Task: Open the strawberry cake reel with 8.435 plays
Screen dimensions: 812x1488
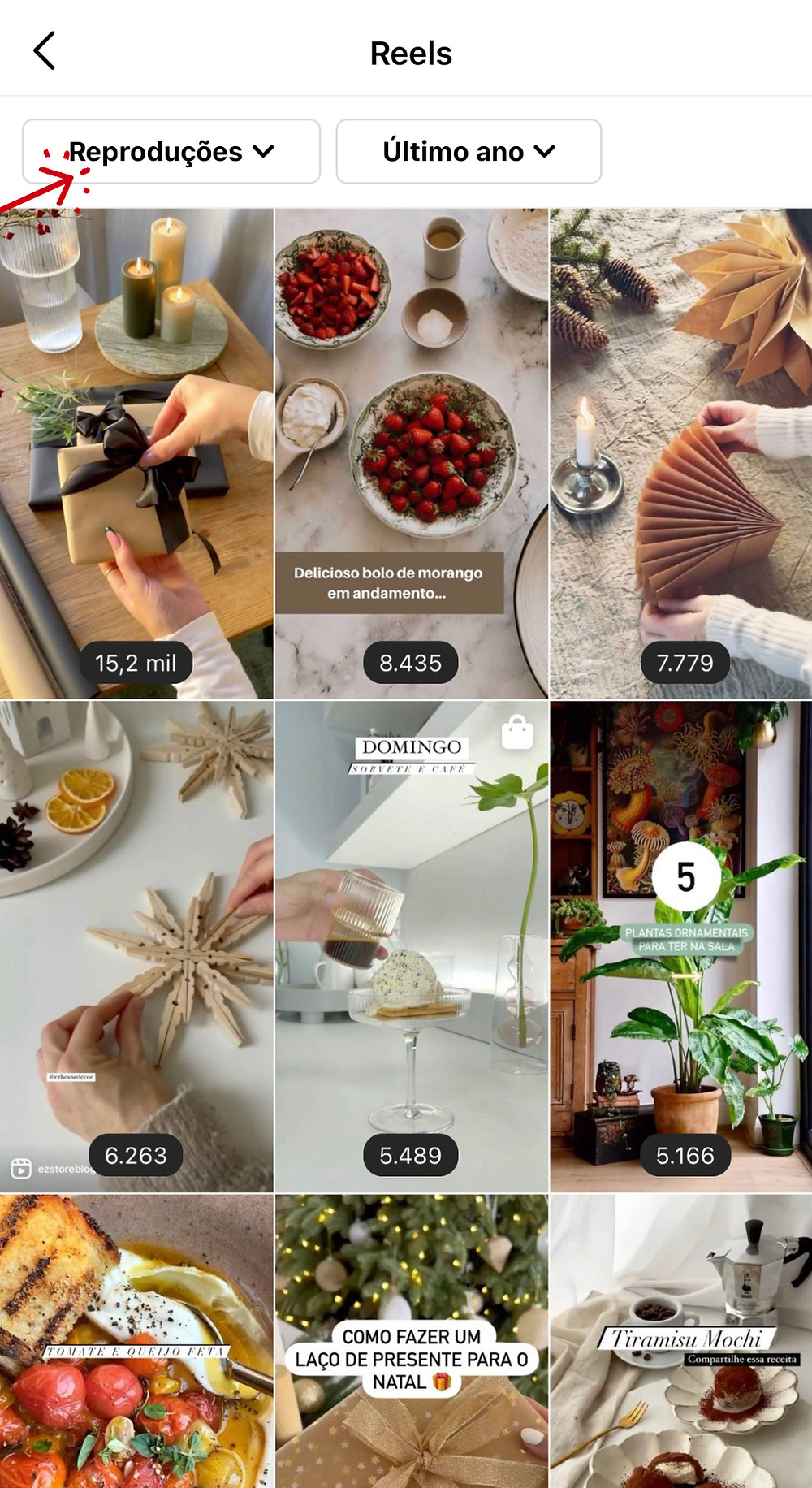Action: (x=412, y=453)
